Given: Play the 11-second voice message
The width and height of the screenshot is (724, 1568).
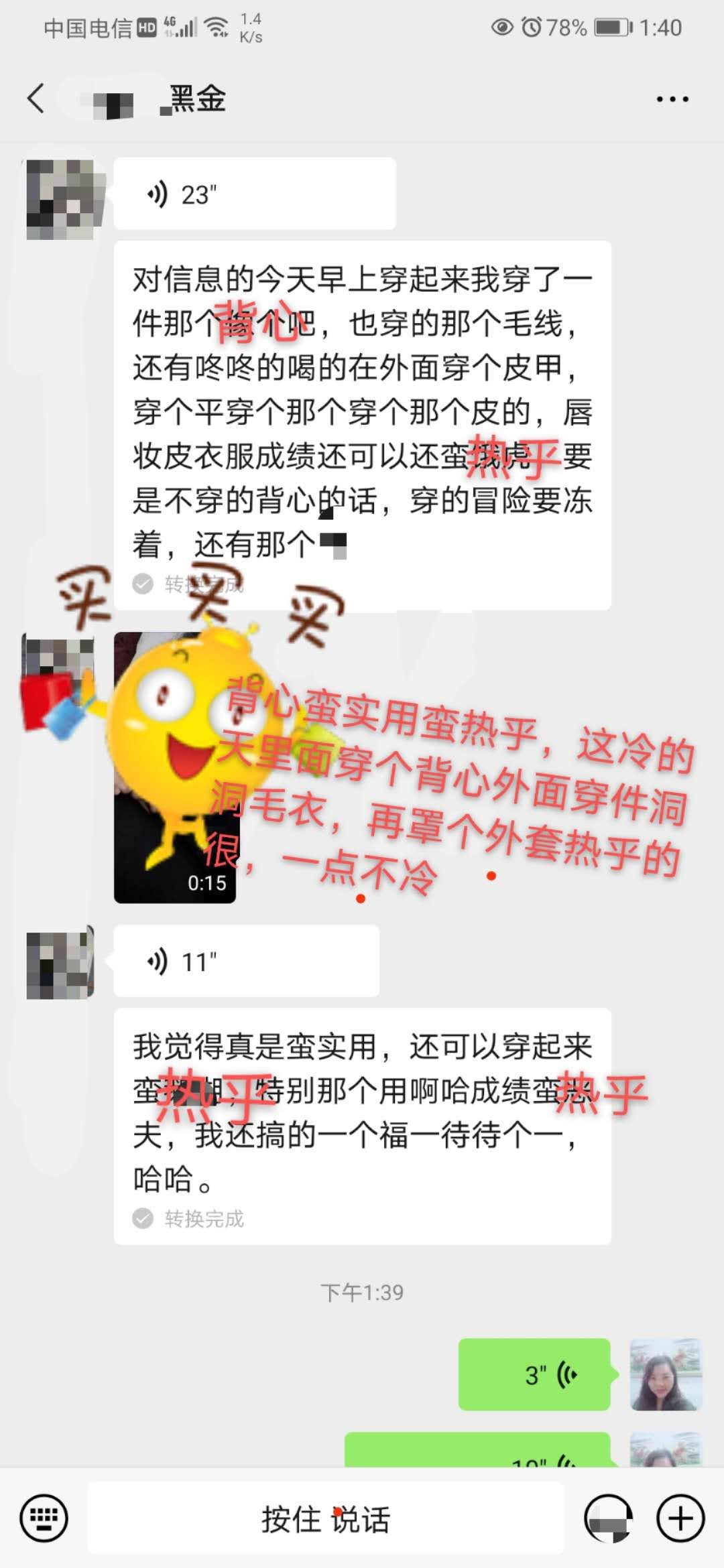Looking at the screenshot, I should coord(246,962).
